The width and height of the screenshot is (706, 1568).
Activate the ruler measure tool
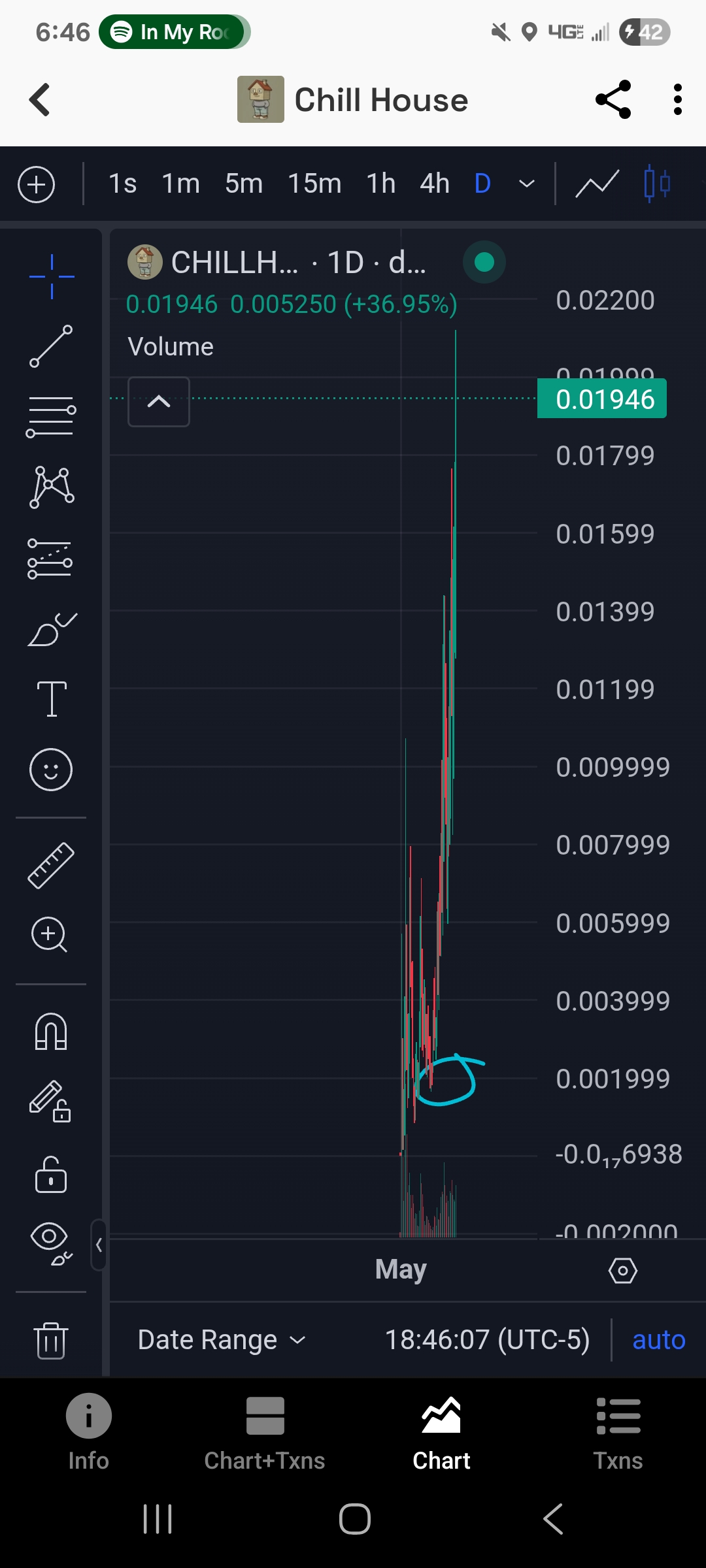tap(51, 866)
